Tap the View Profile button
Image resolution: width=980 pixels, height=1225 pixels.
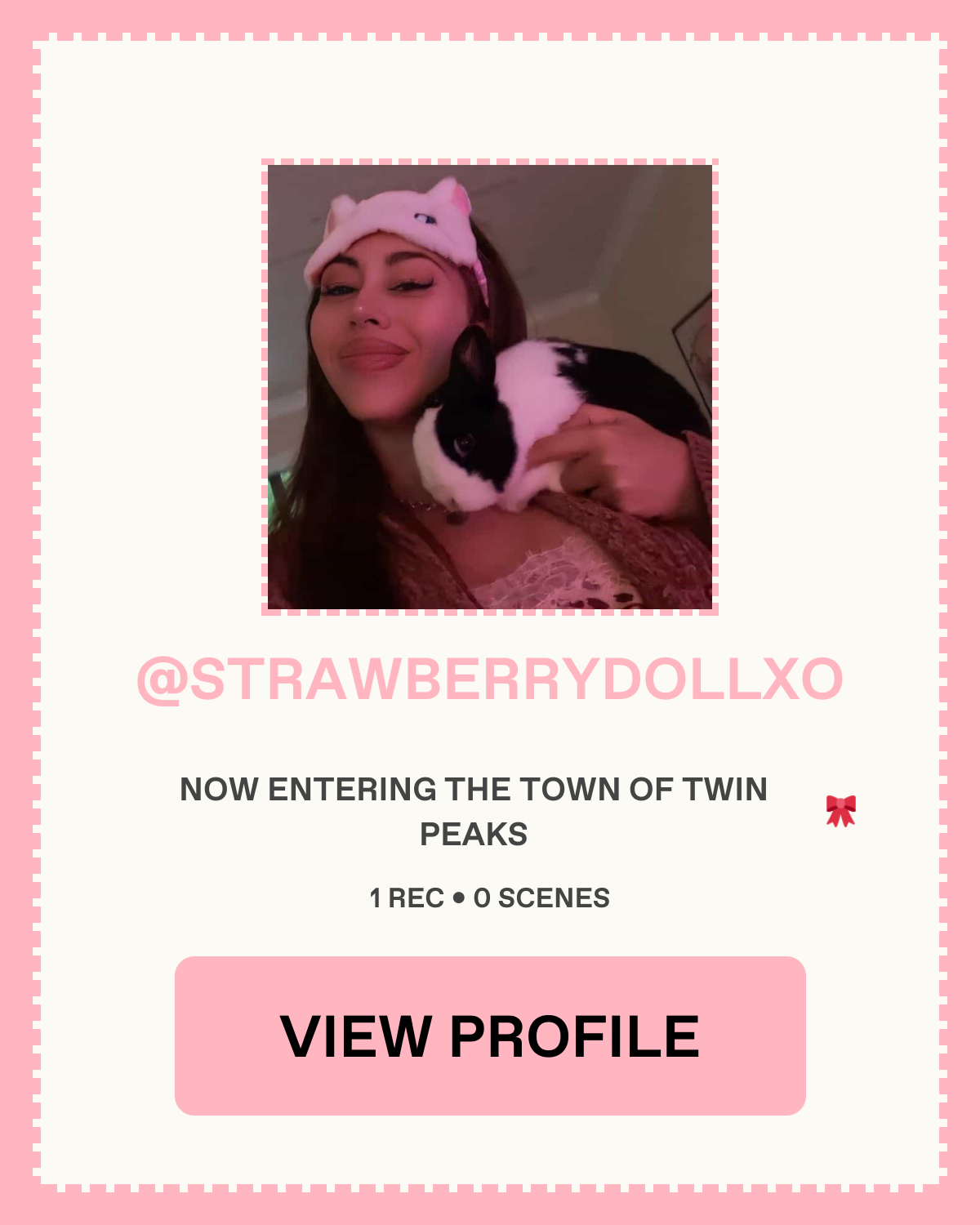tap(490, 1036)
